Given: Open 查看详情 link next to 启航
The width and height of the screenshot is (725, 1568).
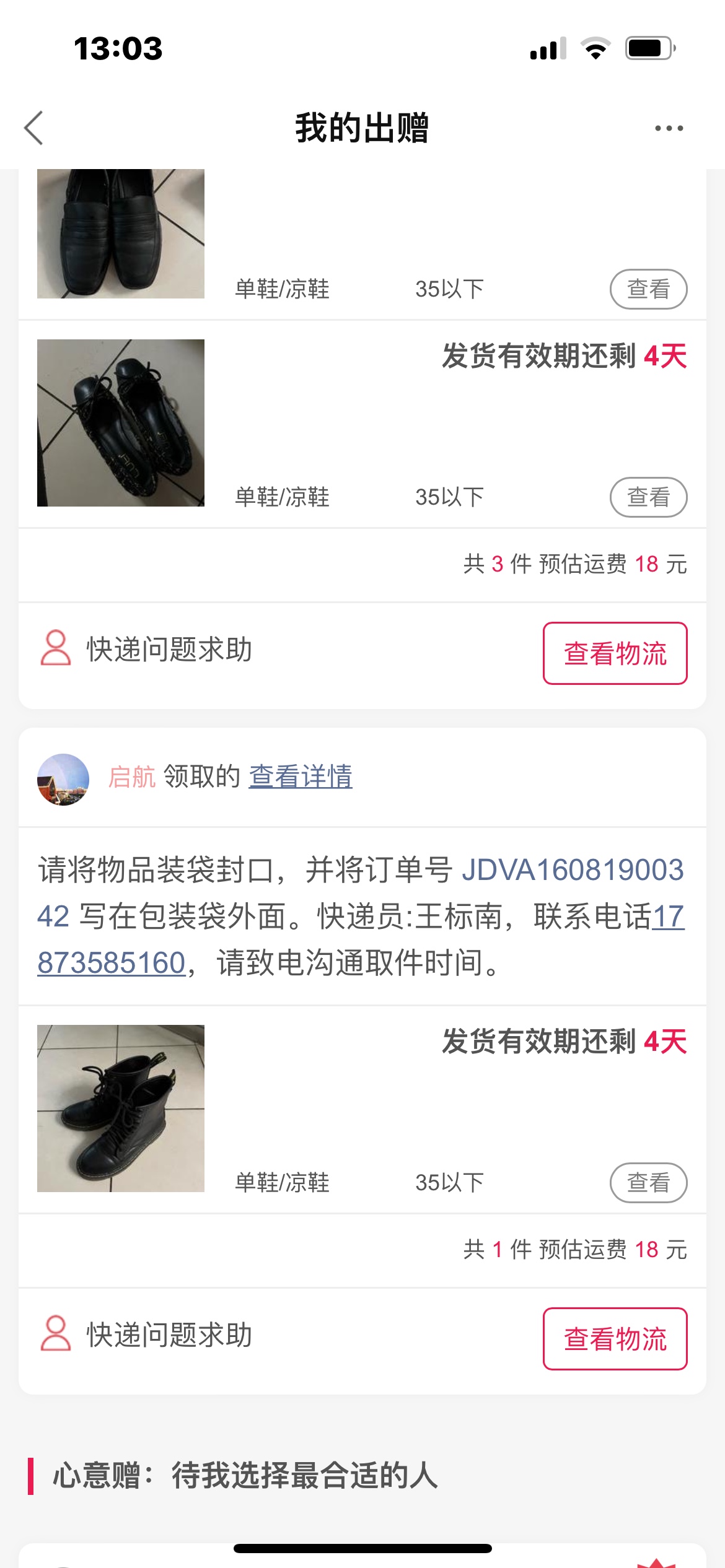Looking at the screenshot, I should click(x=301, y=777).
